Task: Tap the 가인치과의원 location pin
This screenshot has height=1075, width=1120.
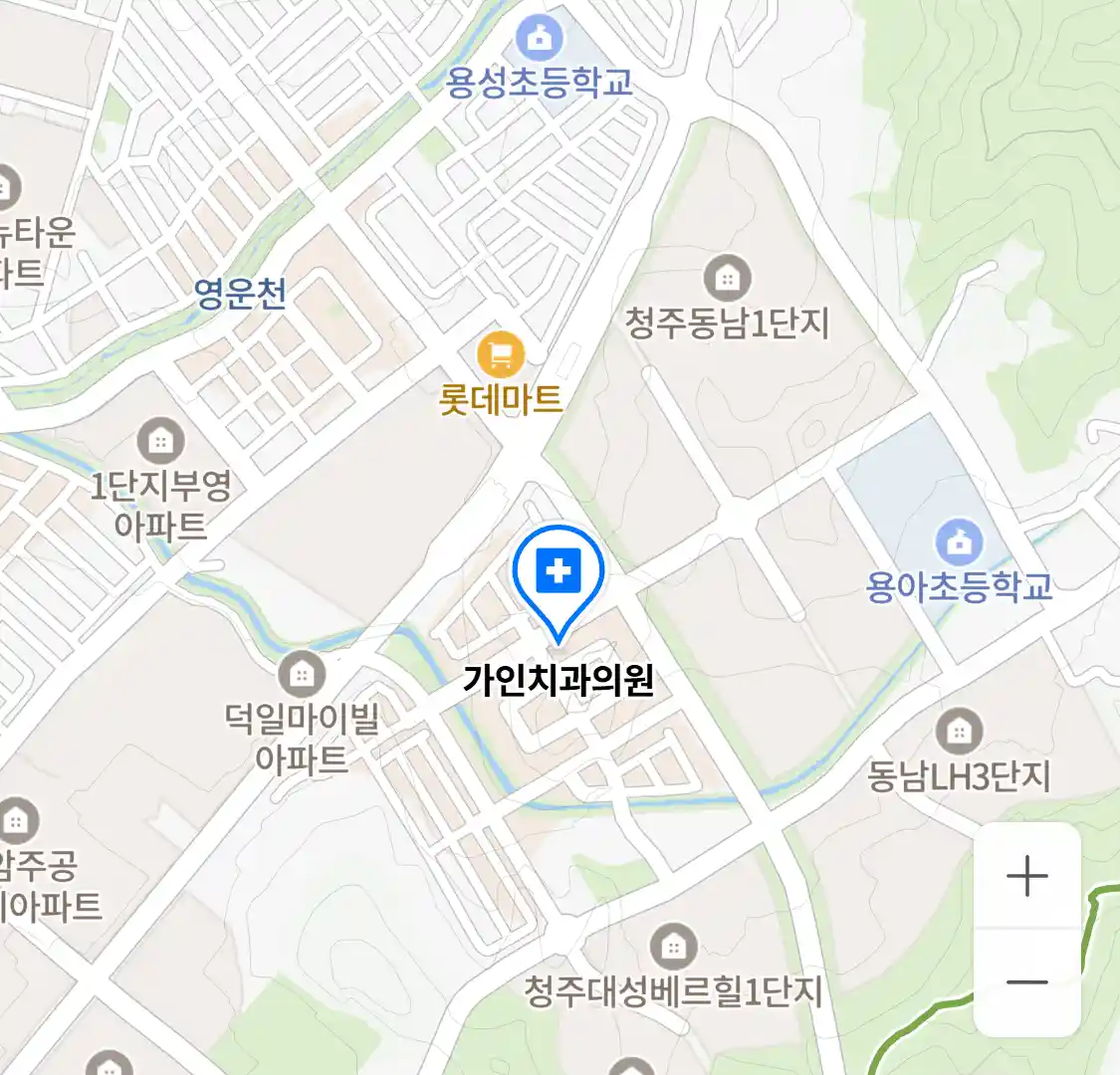Action: (559, 574)
